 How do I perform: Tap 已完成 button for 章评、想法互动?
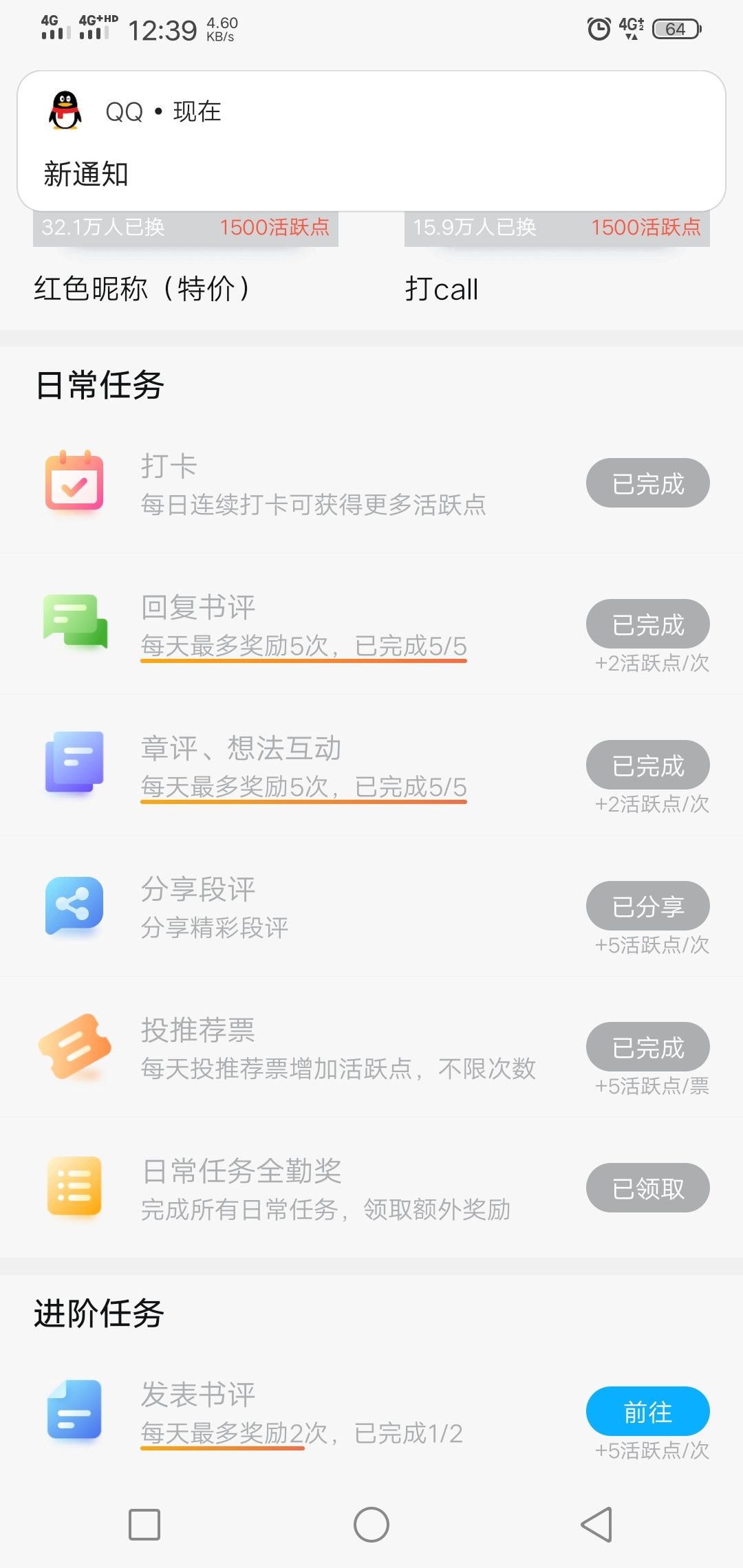[x=647, y=765]
